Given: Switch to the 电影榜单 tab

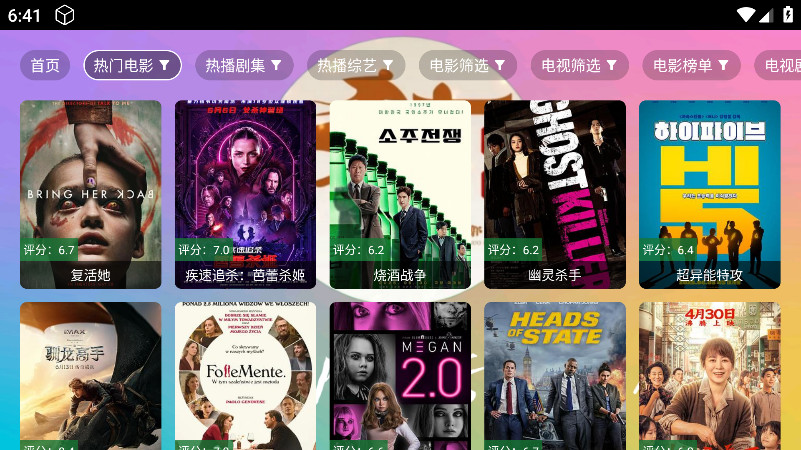Looking at the screenshot, I should click(x=692, y=65).
